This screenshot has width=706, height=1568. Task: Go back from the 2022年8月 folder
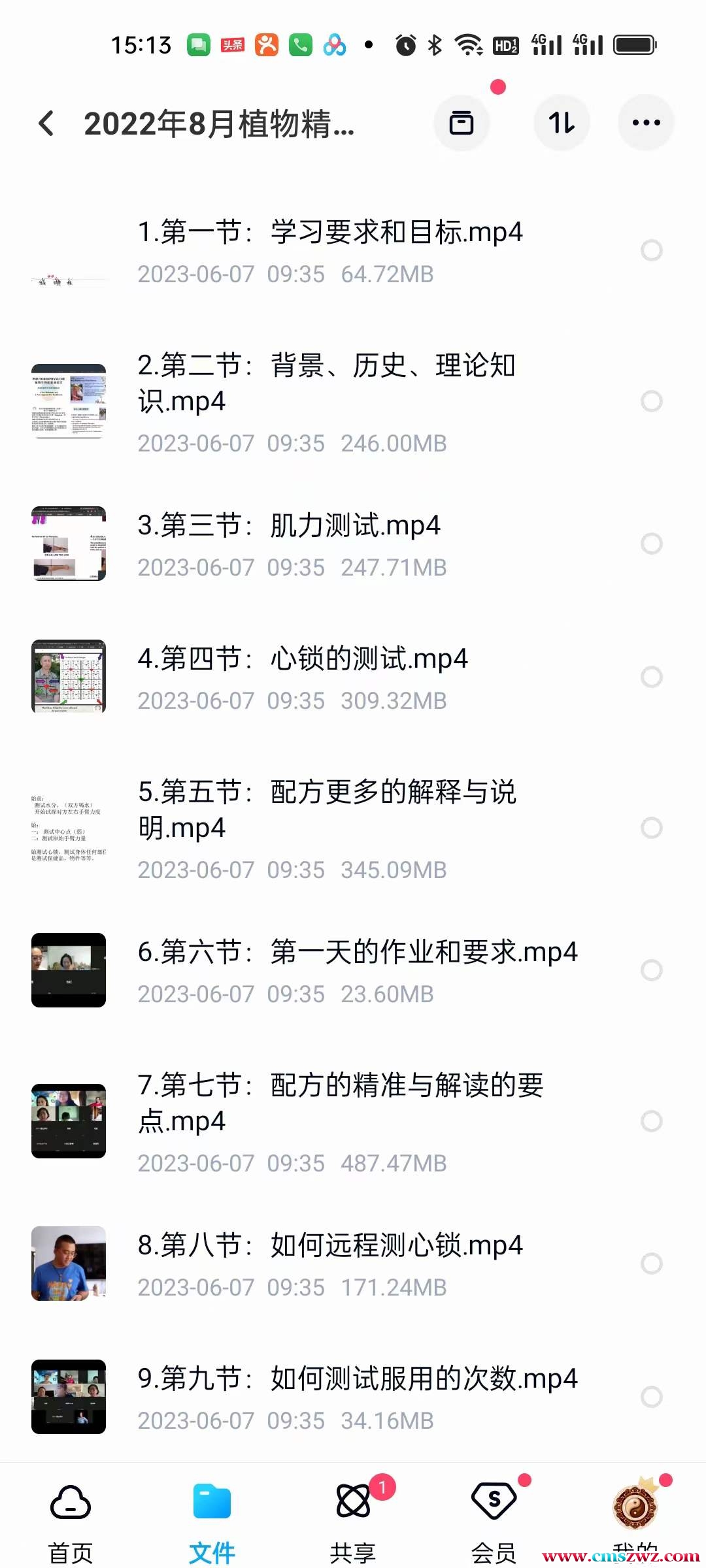pyautogui.click(x=46, y=123)
